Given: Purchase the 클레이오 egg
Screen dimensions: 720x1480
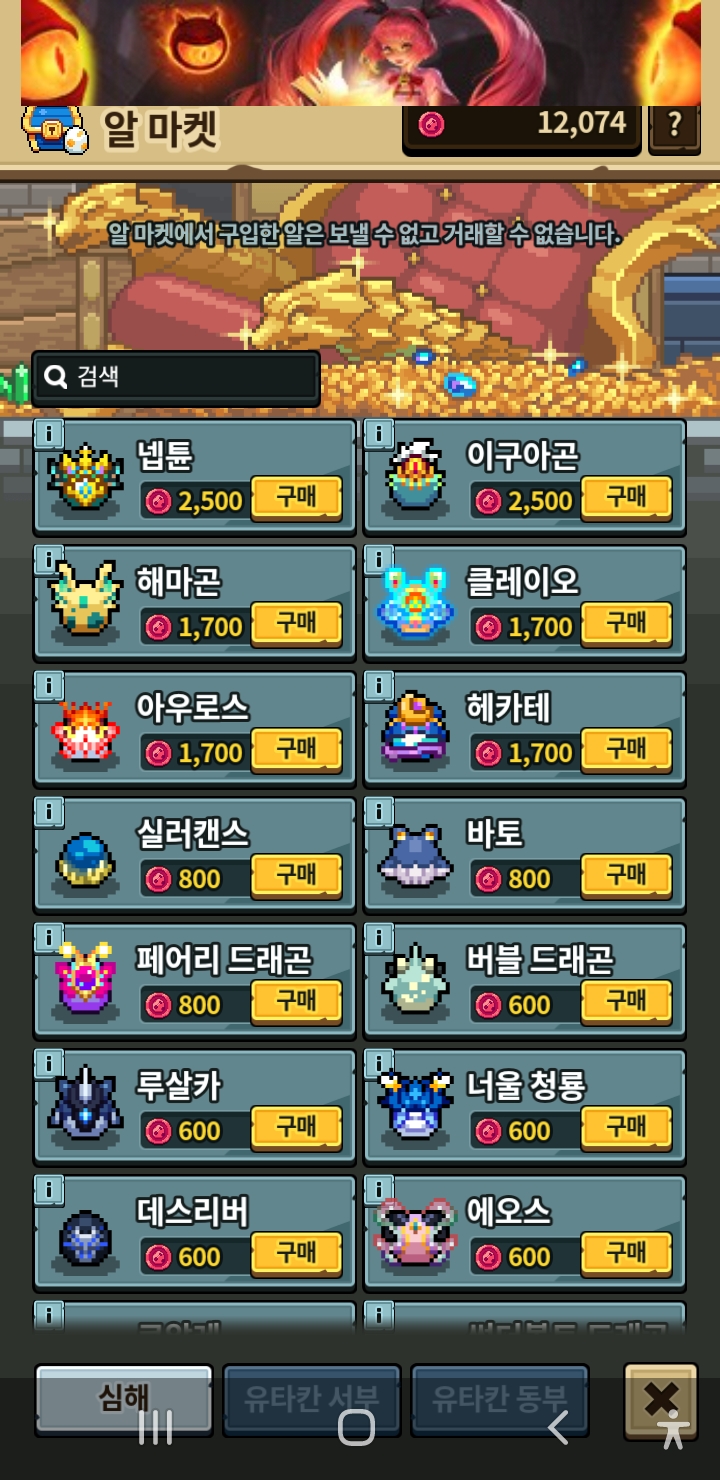Looking at the screenshot, I should tap(626, 623).
